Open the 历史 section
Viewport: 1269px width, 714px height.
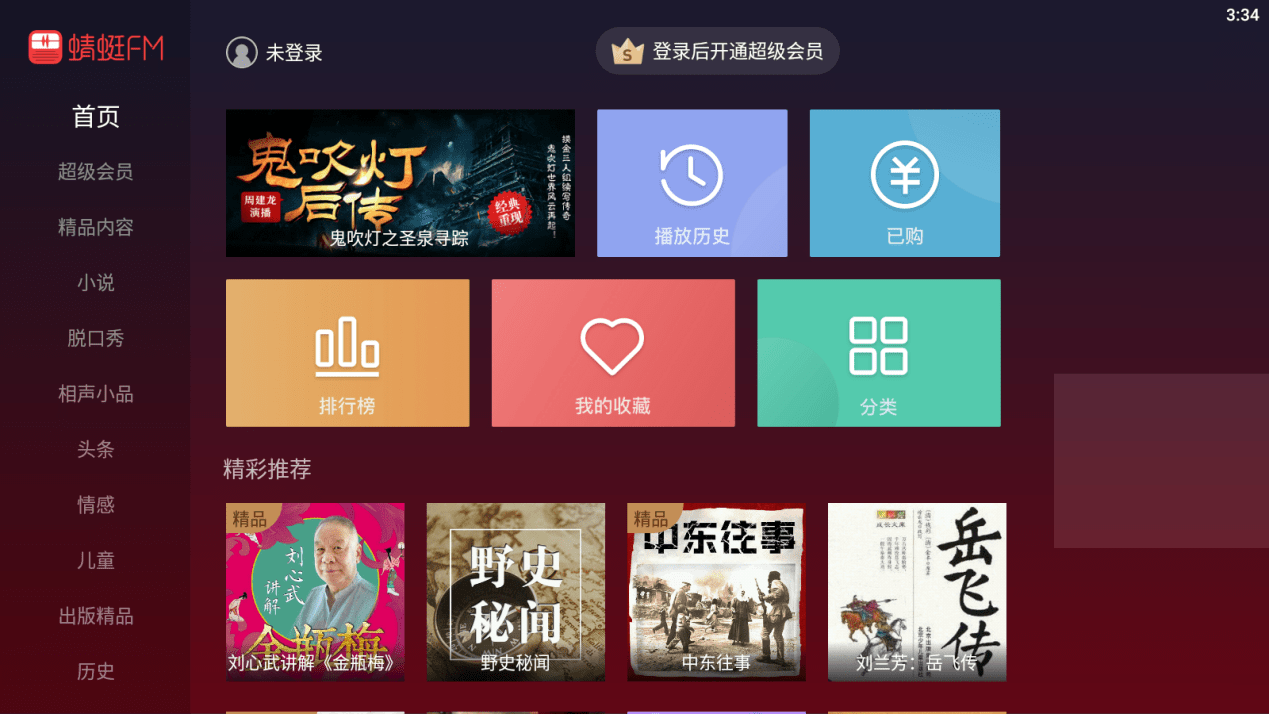95,672
